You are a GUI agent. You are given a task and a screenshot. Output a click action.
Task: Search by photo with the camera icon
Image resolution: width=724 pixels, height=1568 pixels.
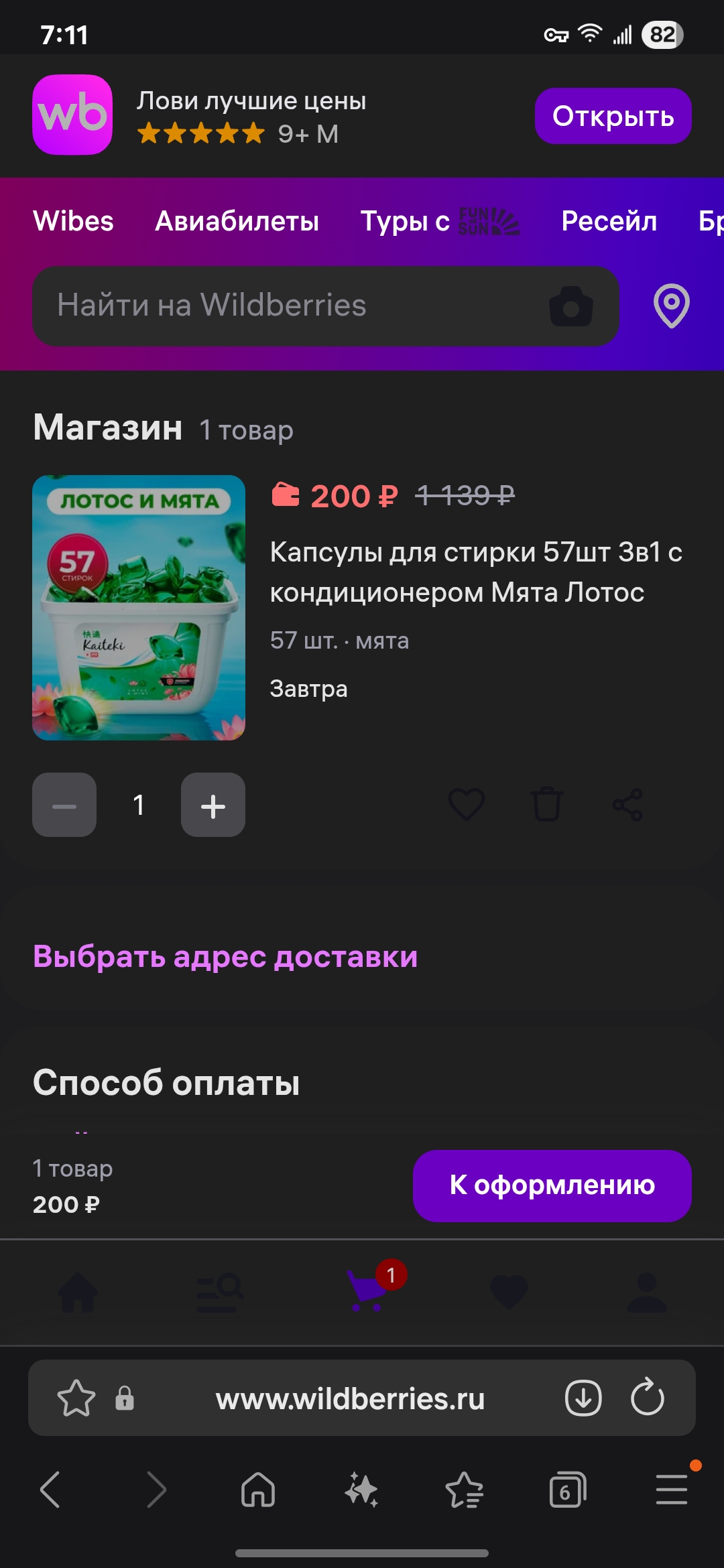(570, 307)
